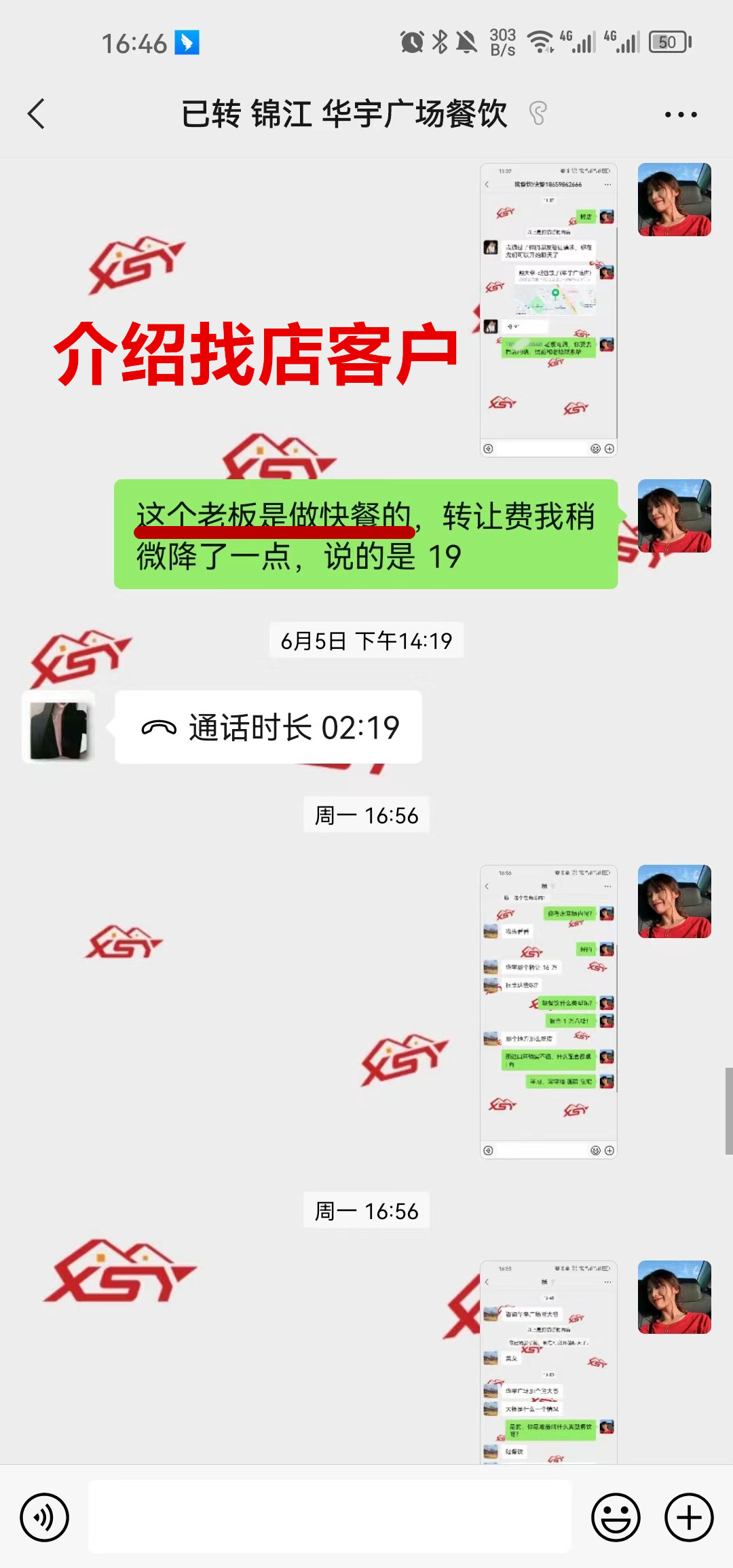Open the first screenshot sent 周一 16:56
The height and width of the screenshot is (1568, 733).
coord(548,1011)
